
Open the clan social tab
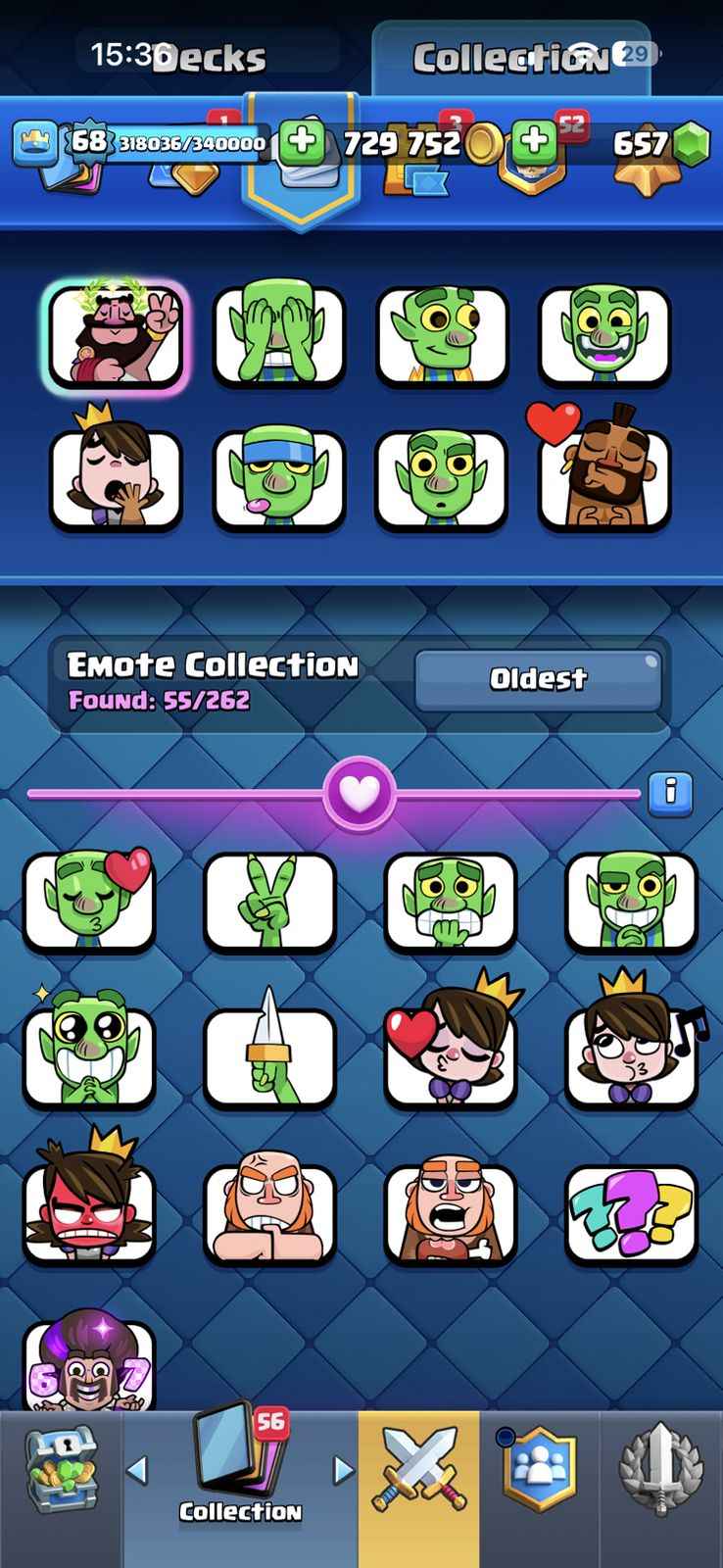(539, 1490)
